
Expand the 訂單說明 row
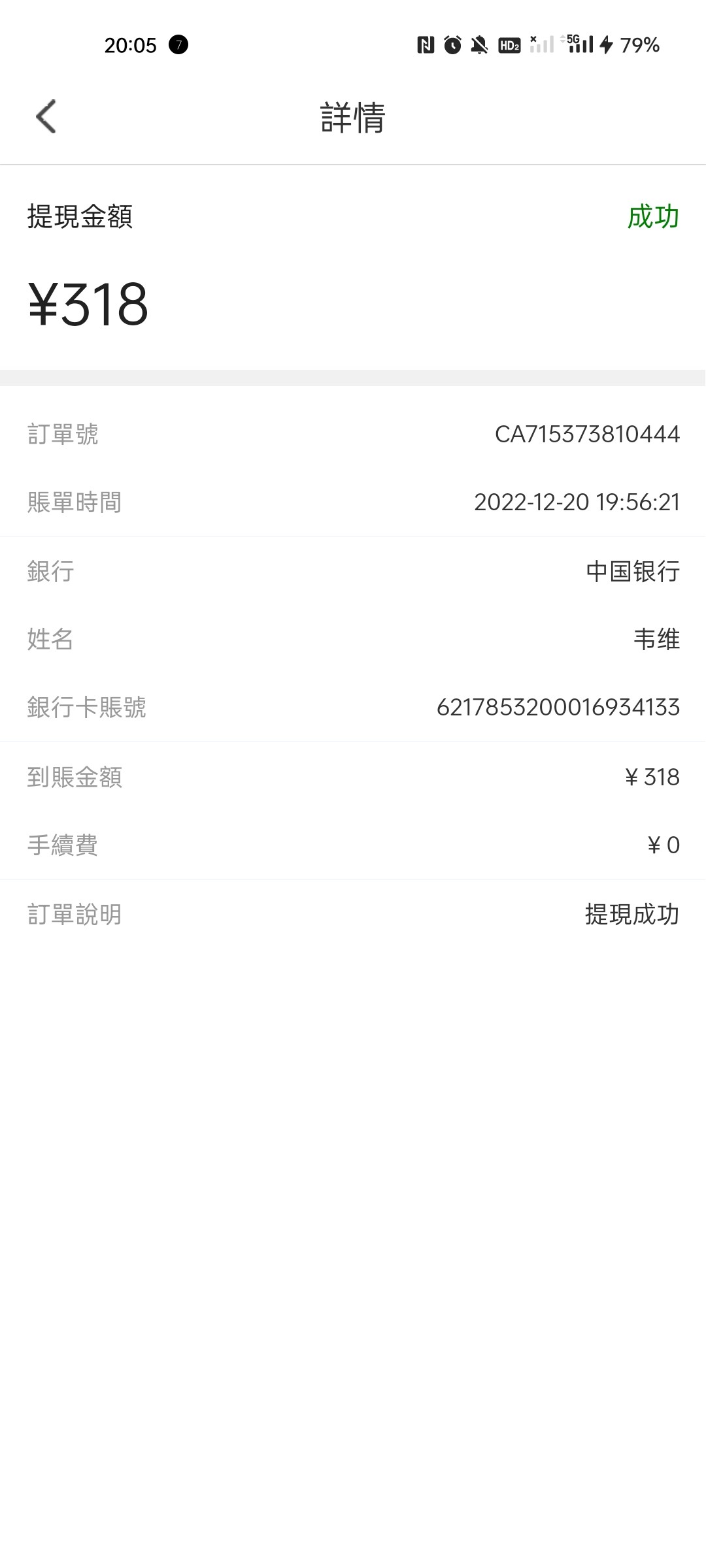point(353,915)
